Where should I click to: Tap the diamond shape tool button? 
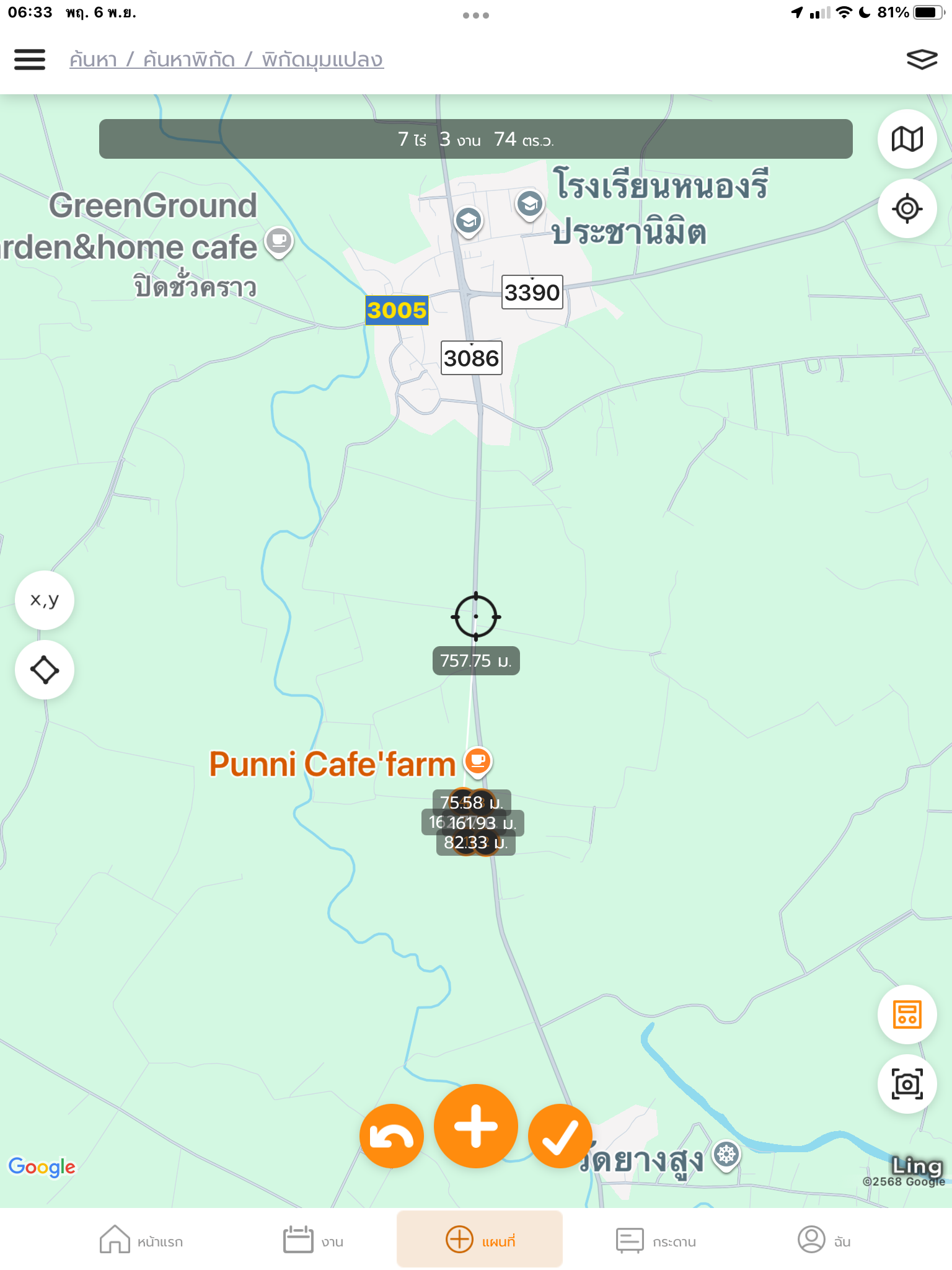[45, 670]
